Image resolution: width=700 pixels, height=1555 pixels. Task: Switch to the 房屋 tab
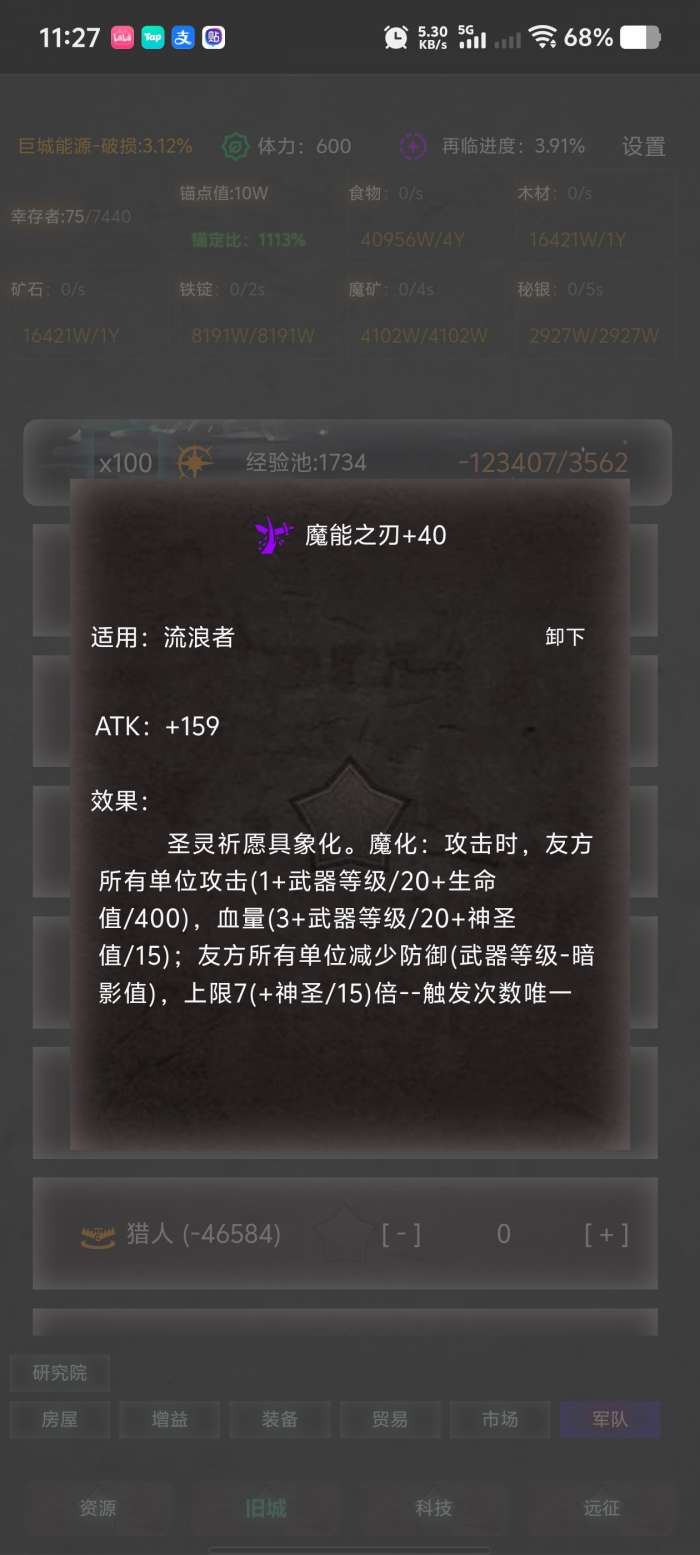tap(60, 1419)
